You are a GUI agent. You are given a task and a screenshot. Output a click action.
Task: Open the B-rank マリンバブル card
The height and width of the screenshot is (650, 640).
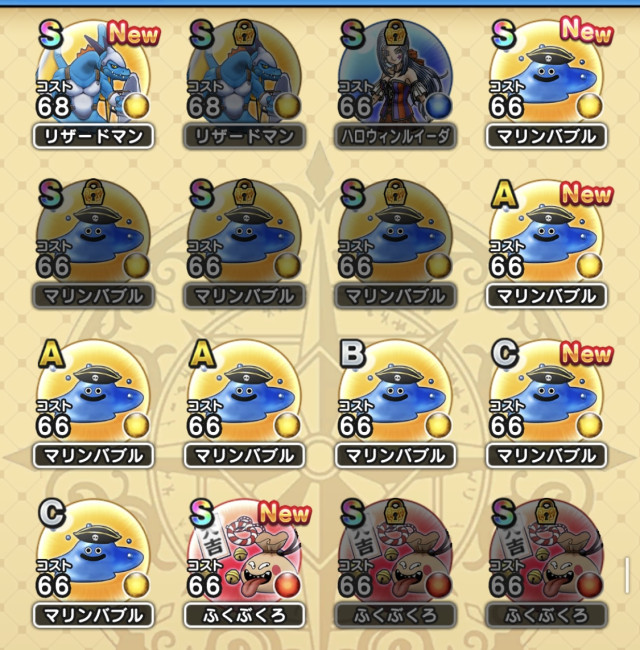pyautogui.click(x=396, y=405)
